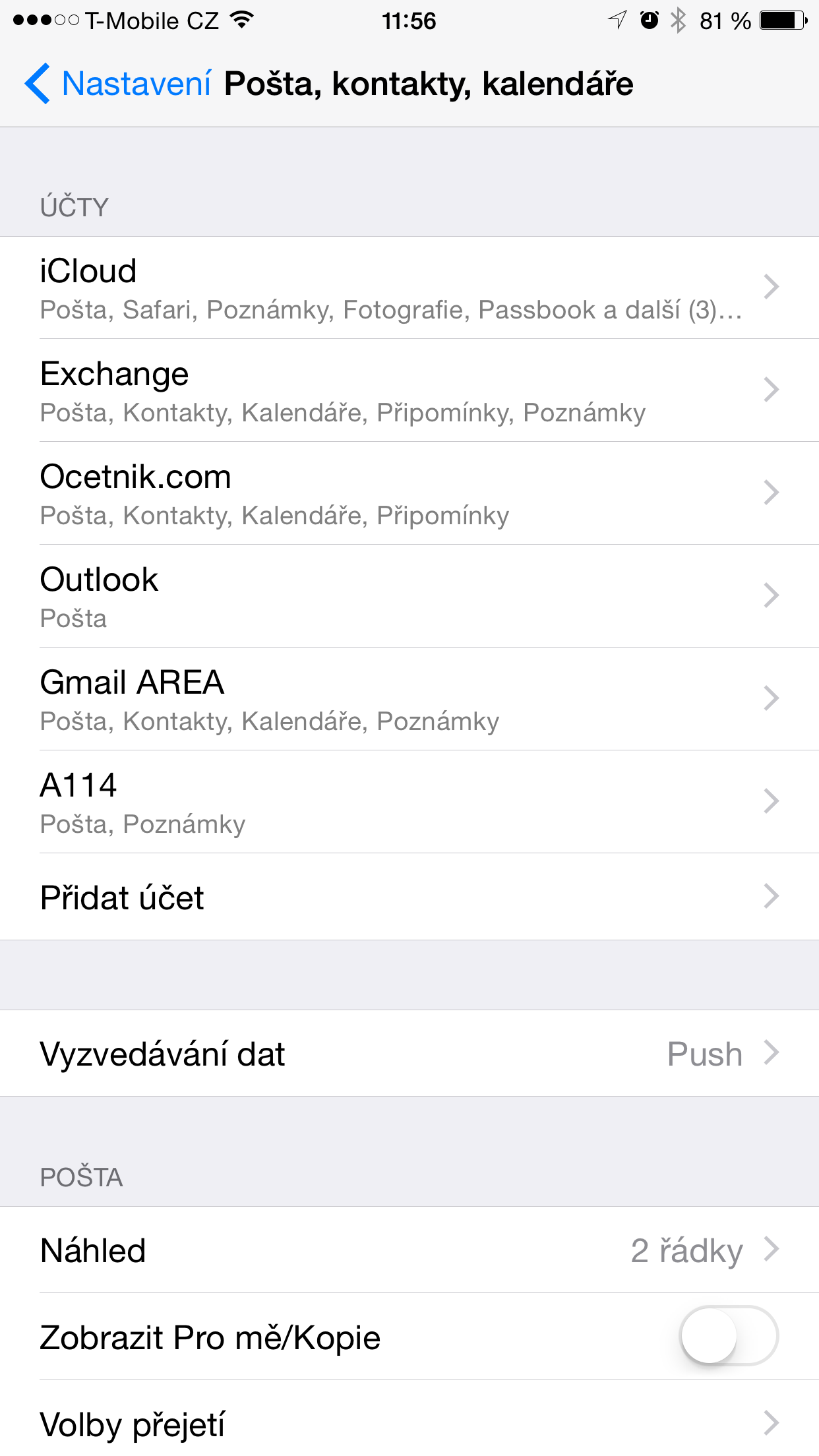Open the Exchange account settings
Screen dimensions: 819x1456
point(409,390)
